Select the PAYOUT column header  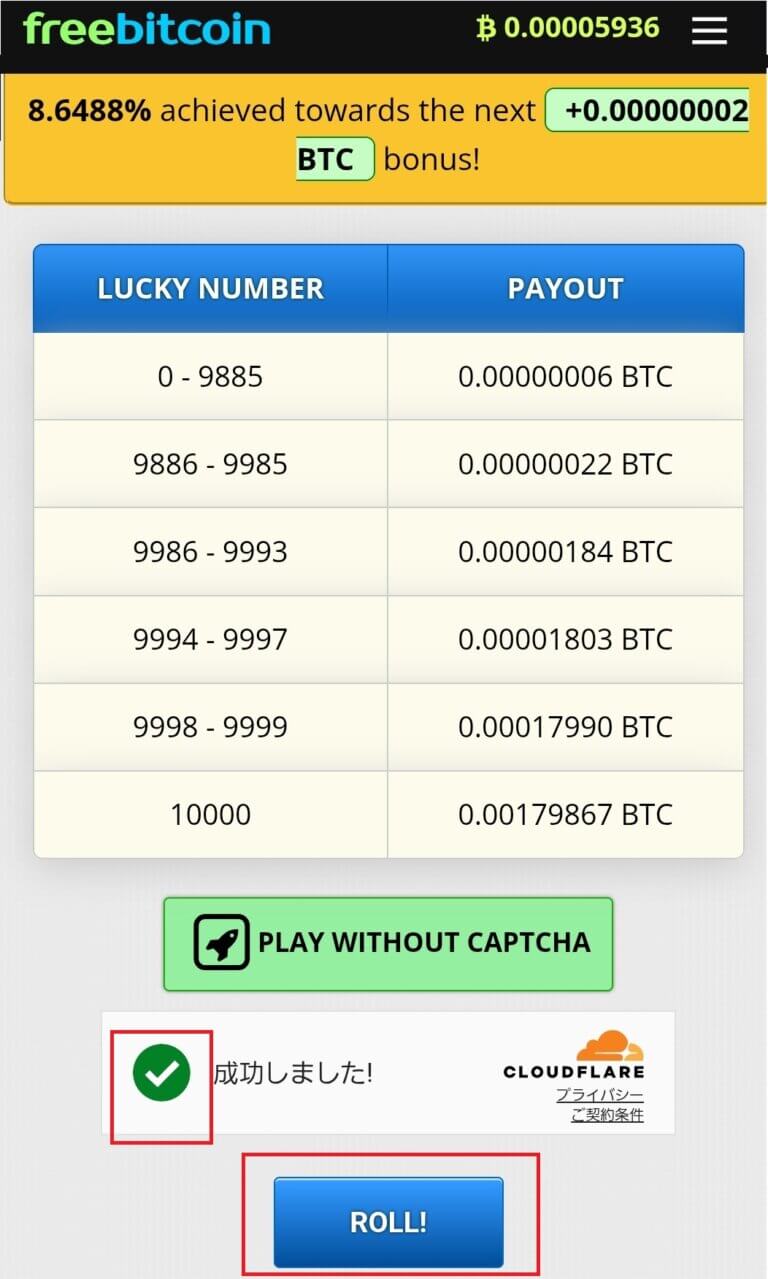click(566, 288)
